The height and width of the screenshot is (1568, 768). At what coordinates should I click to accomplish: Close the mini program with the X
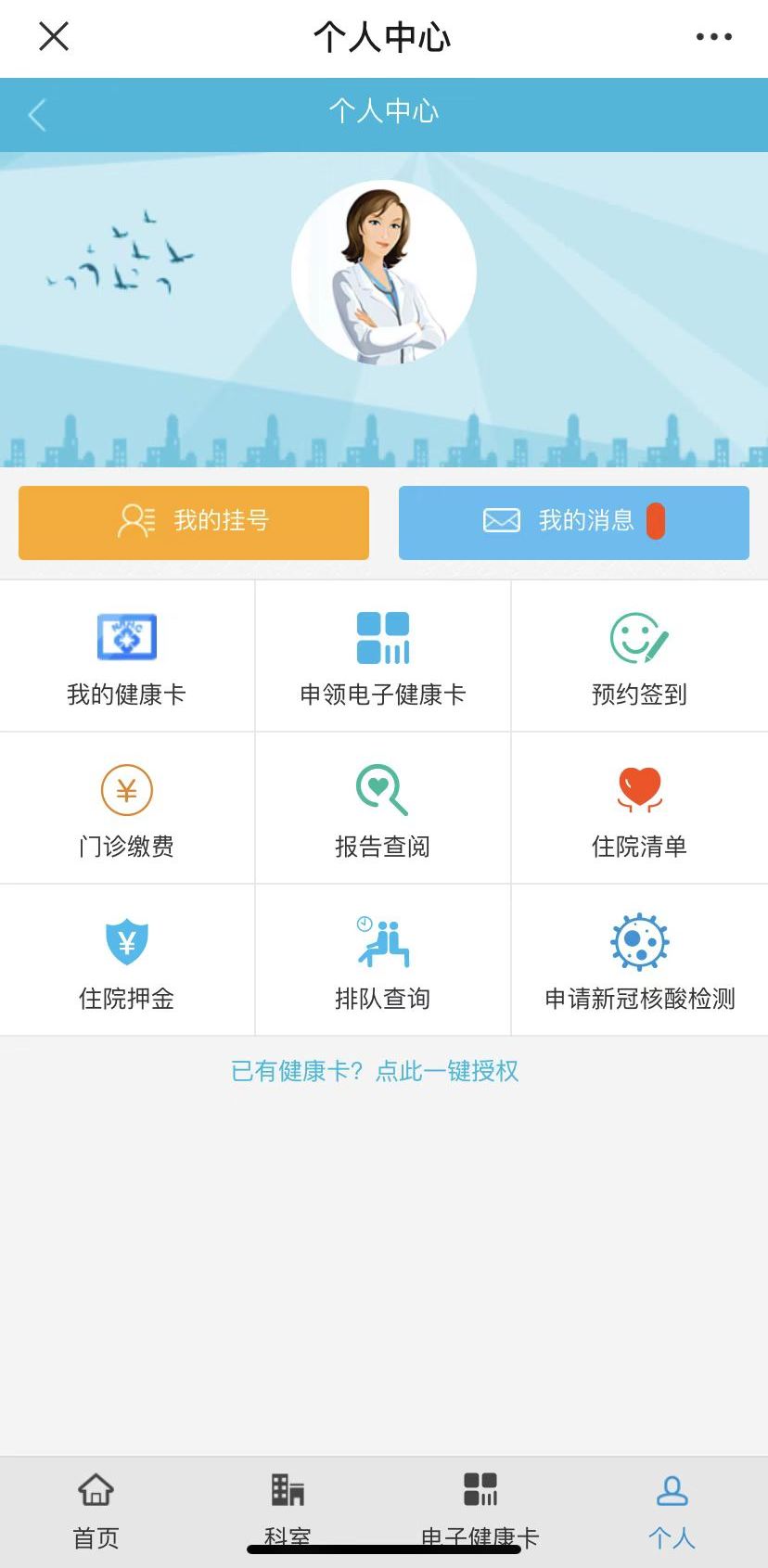tap(54, 37)
